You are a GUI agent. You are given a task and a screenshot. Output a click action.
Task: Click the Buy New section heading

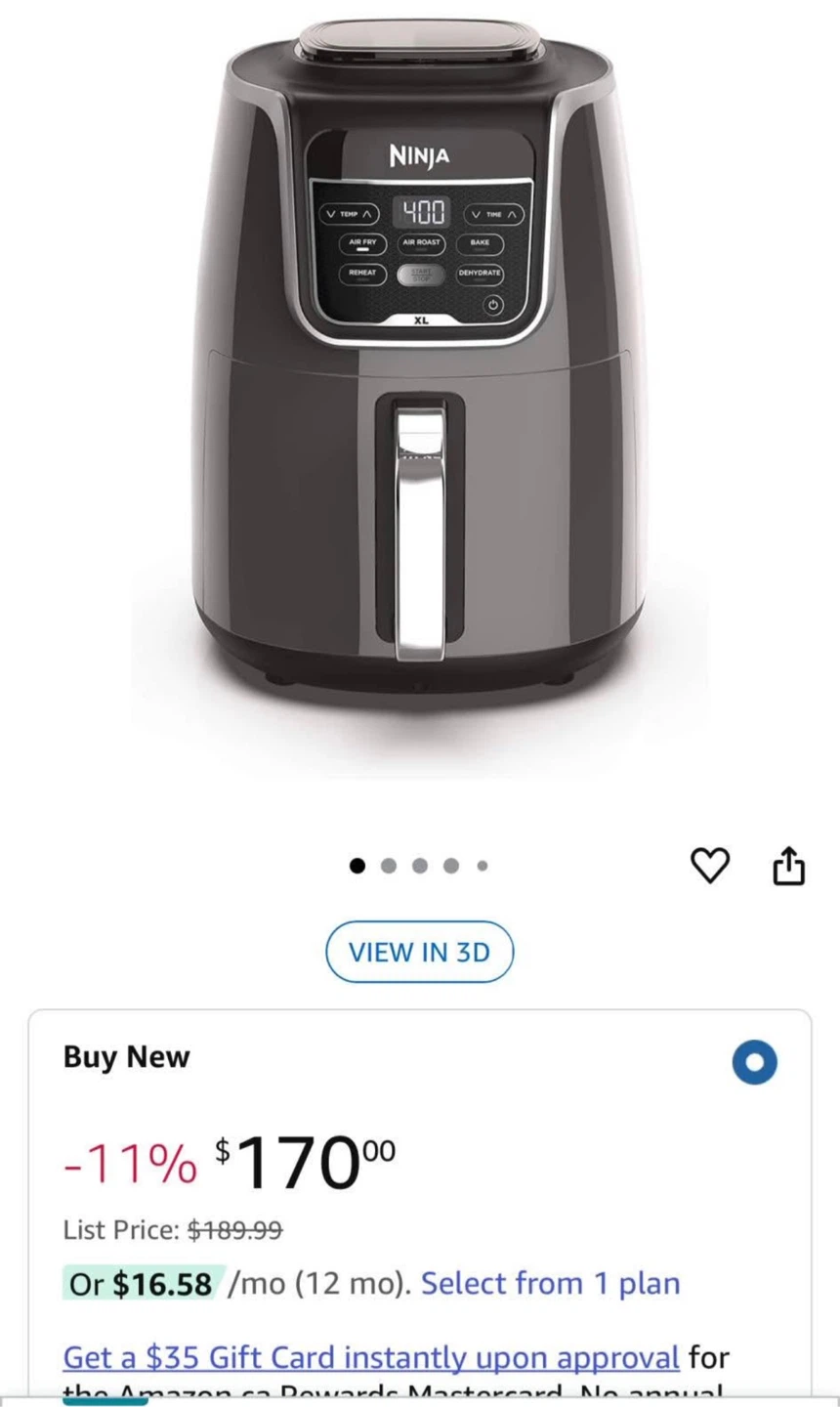click(x=126, y=1056)
